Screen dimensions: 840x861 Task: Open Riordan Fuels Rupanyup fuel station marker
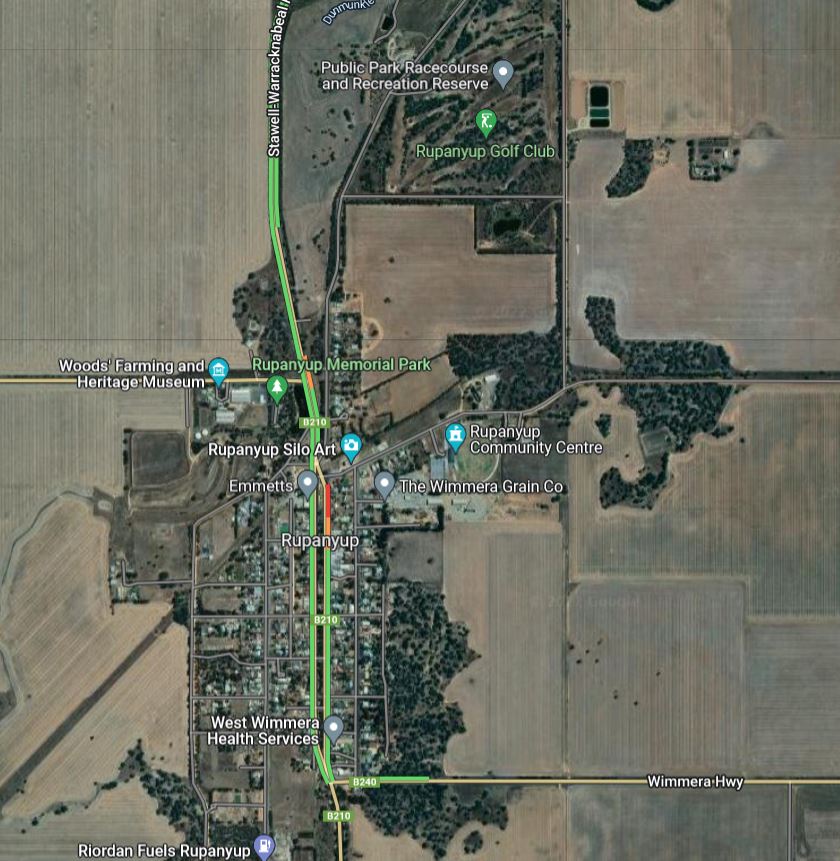[264, 848]
